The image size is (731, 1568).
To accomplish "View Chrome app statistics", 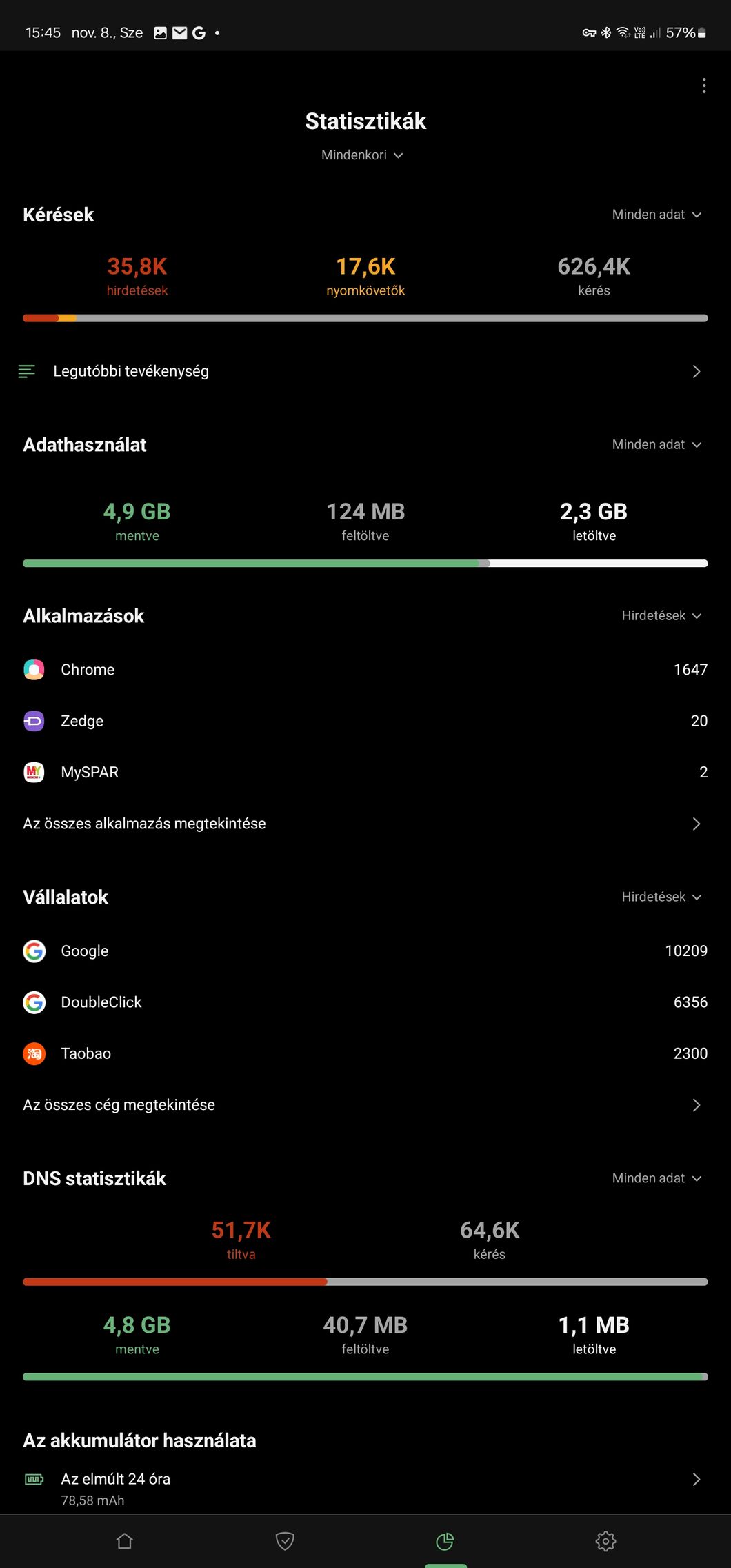I will (x=365, y=670).
